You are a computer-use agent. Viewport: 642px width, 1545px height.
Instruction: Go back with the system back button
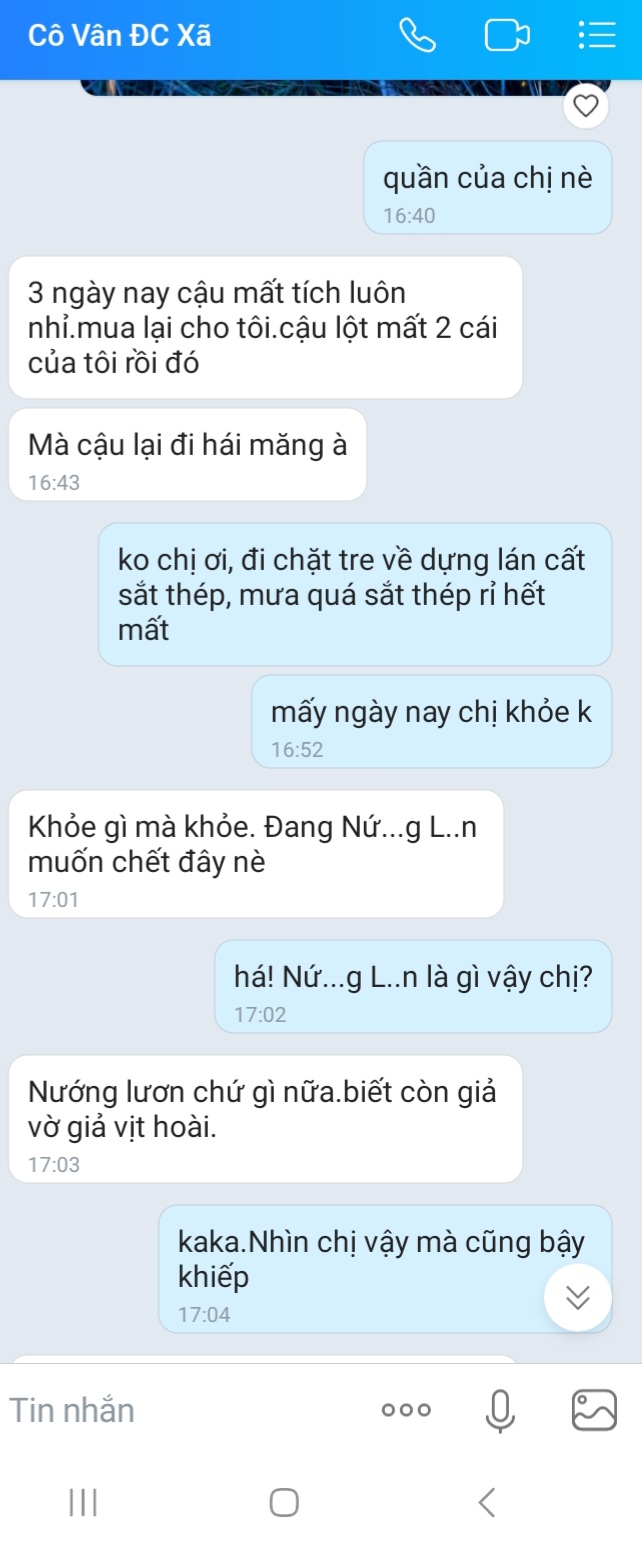pyautogui.click(x=487, y=1502)
